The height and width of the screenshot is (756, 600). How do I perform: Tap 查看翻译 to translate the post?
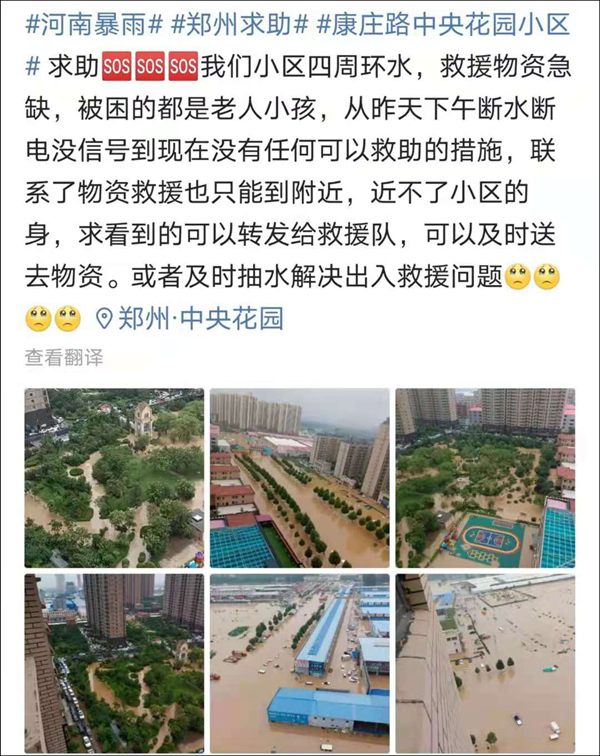pyautogui.click(x=64, y=358)
